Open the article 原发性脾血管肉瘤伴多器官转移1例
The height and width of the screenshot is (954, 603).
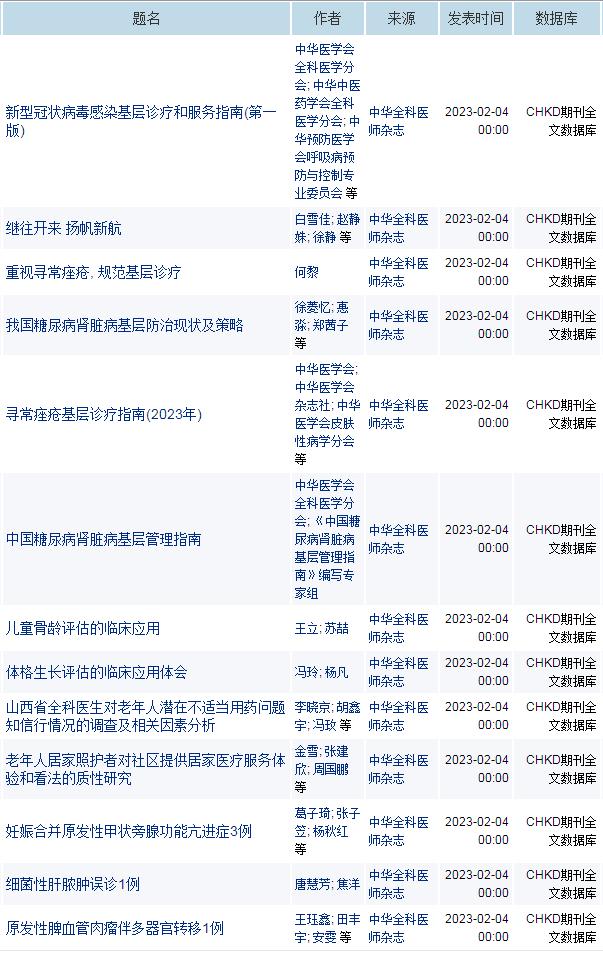point(115,928)
